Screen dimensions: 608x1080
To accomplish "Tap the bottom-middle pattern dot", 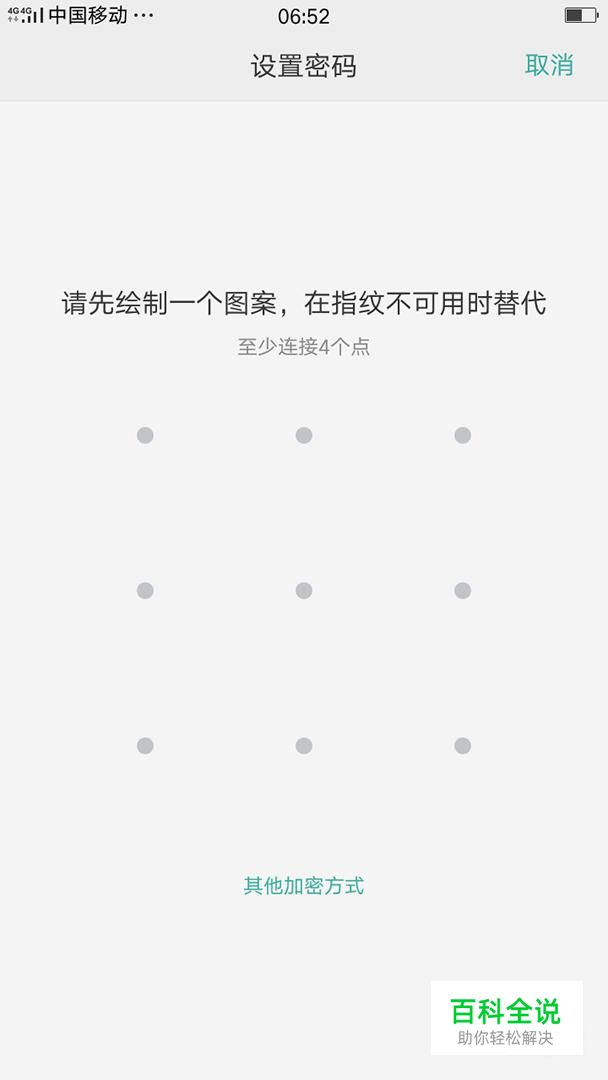I will tap(304, 746).
